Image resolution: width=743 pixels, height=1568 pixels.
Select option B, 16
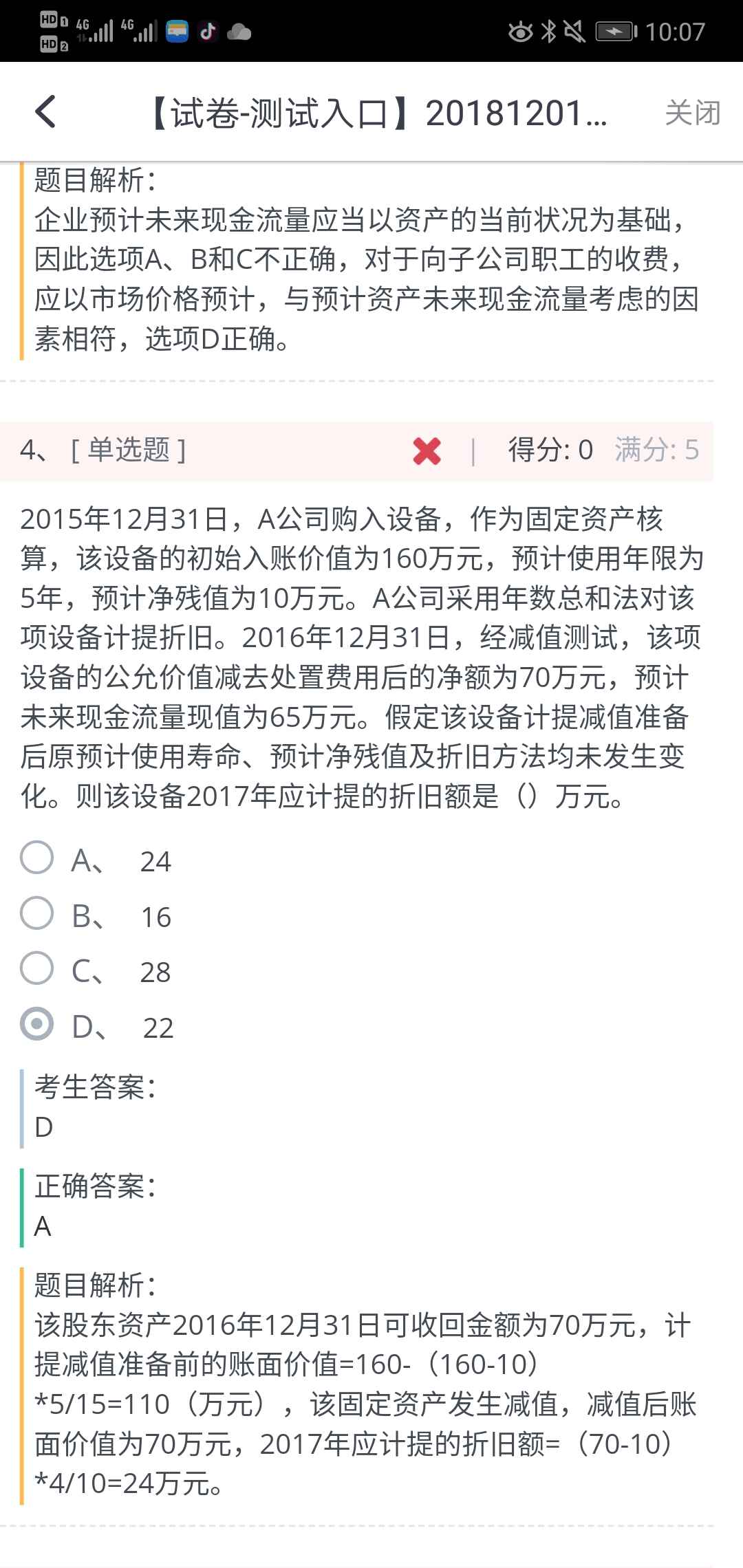[37, 914]
